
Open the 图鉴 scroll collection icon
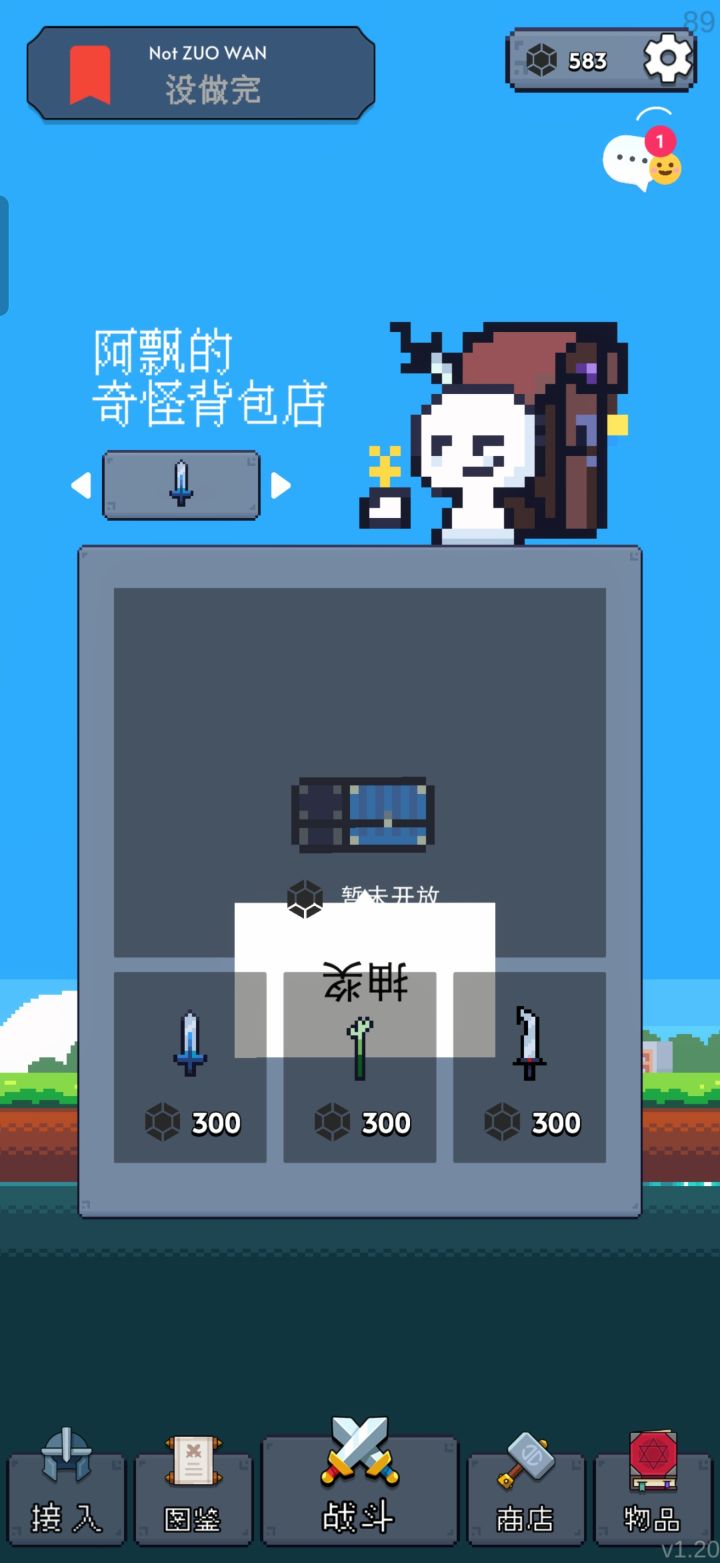pos(194,1490)
